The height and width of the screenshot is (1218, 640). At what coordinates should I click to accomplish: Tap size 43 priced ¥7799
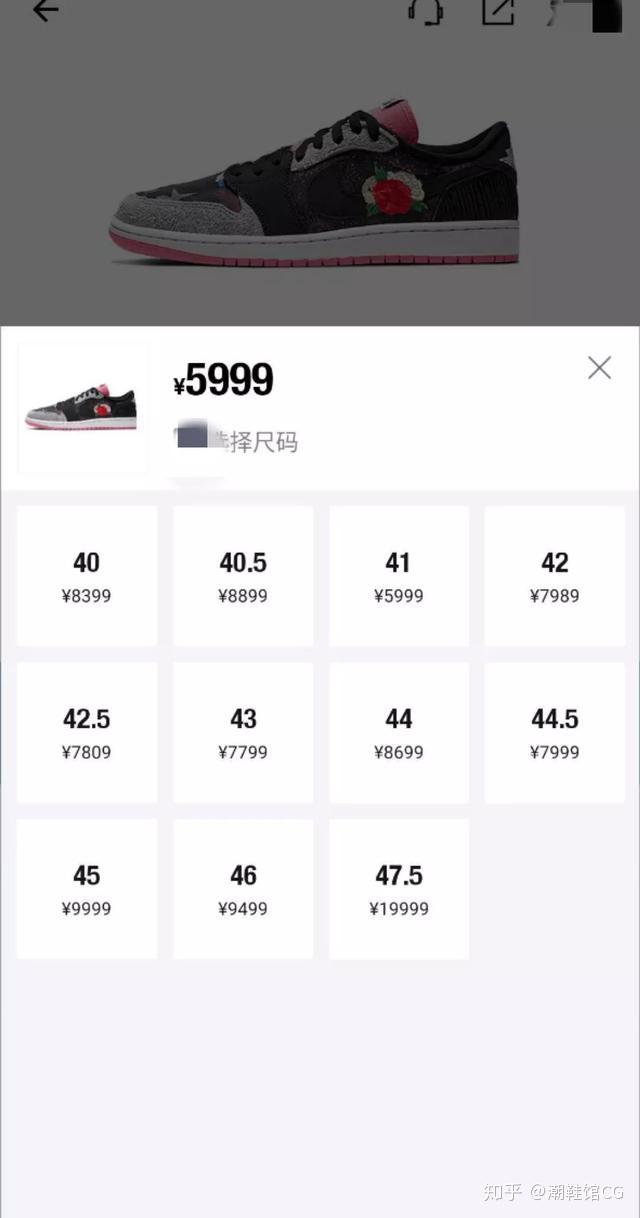point(243,732)
